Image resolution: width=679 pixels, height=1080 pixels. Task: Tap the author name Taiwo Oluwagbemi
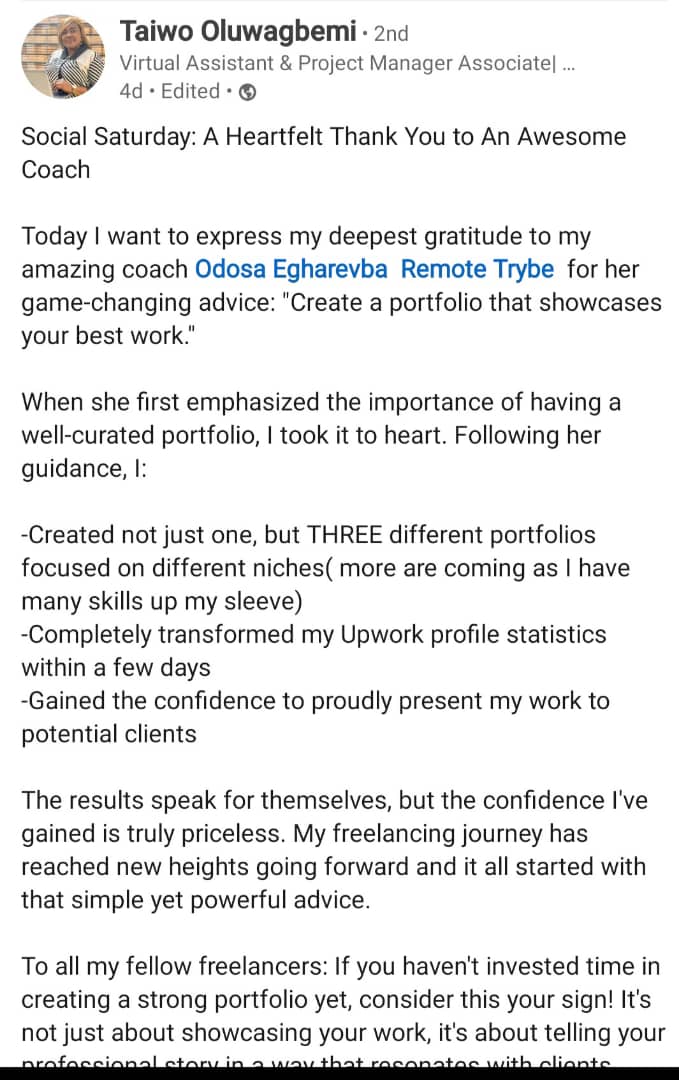(238, 32)
